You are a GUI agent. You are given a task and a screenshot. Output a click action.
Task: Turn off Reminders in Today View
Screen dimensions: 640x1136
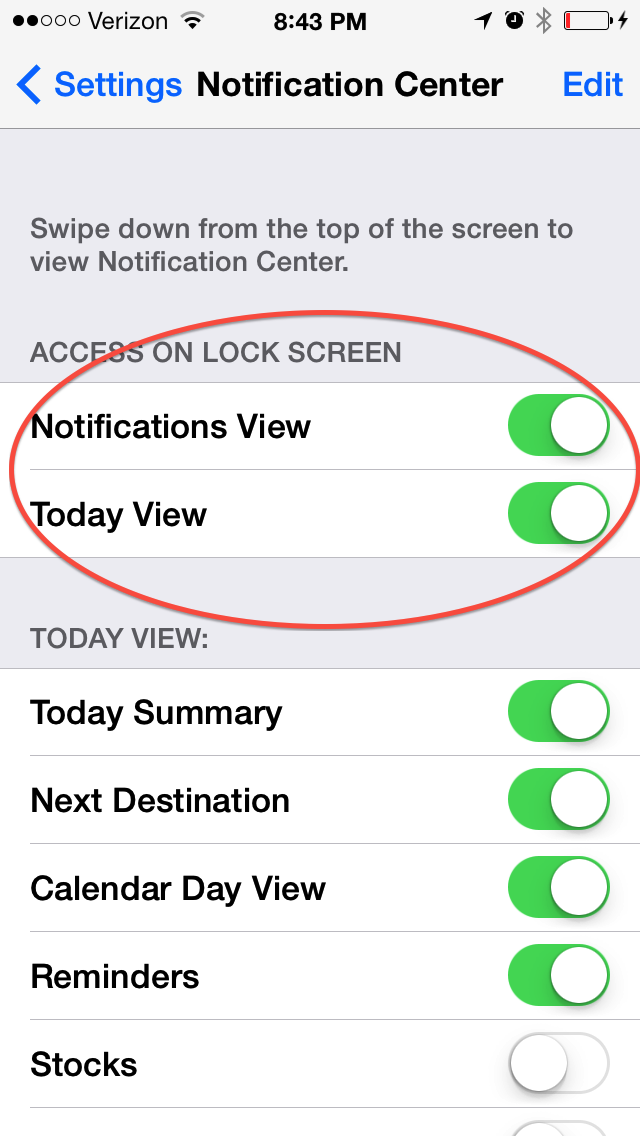(x=558, y=975)
